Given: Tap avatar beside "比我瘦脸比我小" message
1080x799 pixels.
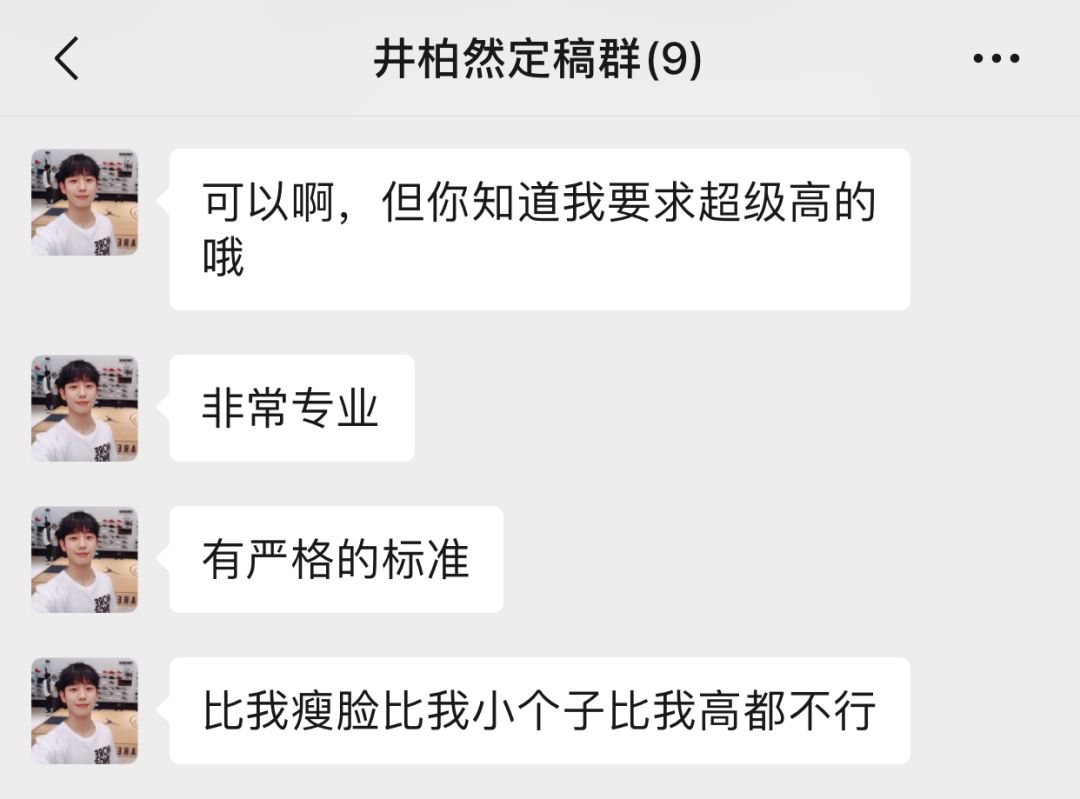Looking at the screenshot, I should (85, 710).
